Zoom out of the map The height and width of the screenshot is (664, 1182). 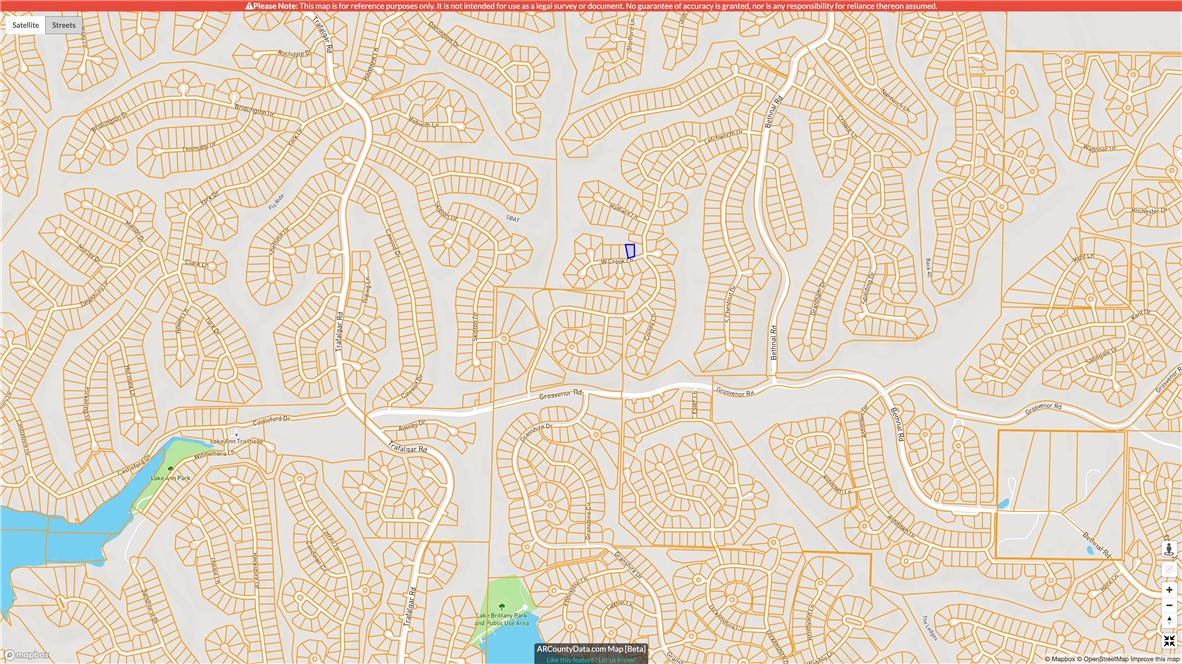[x=1169, y=605]
